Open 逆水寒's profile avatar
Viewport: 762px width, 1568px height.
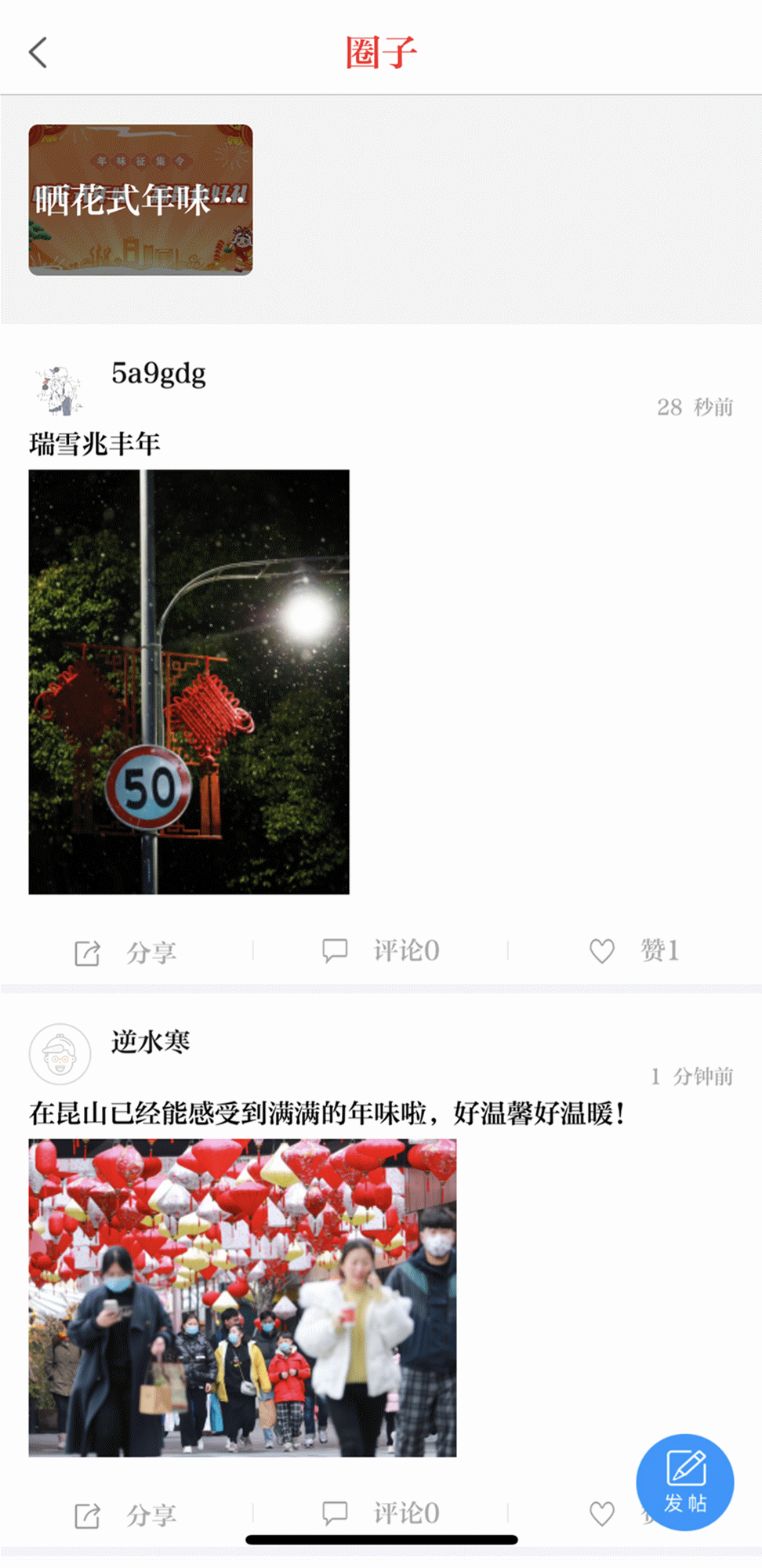(60, 1054)
